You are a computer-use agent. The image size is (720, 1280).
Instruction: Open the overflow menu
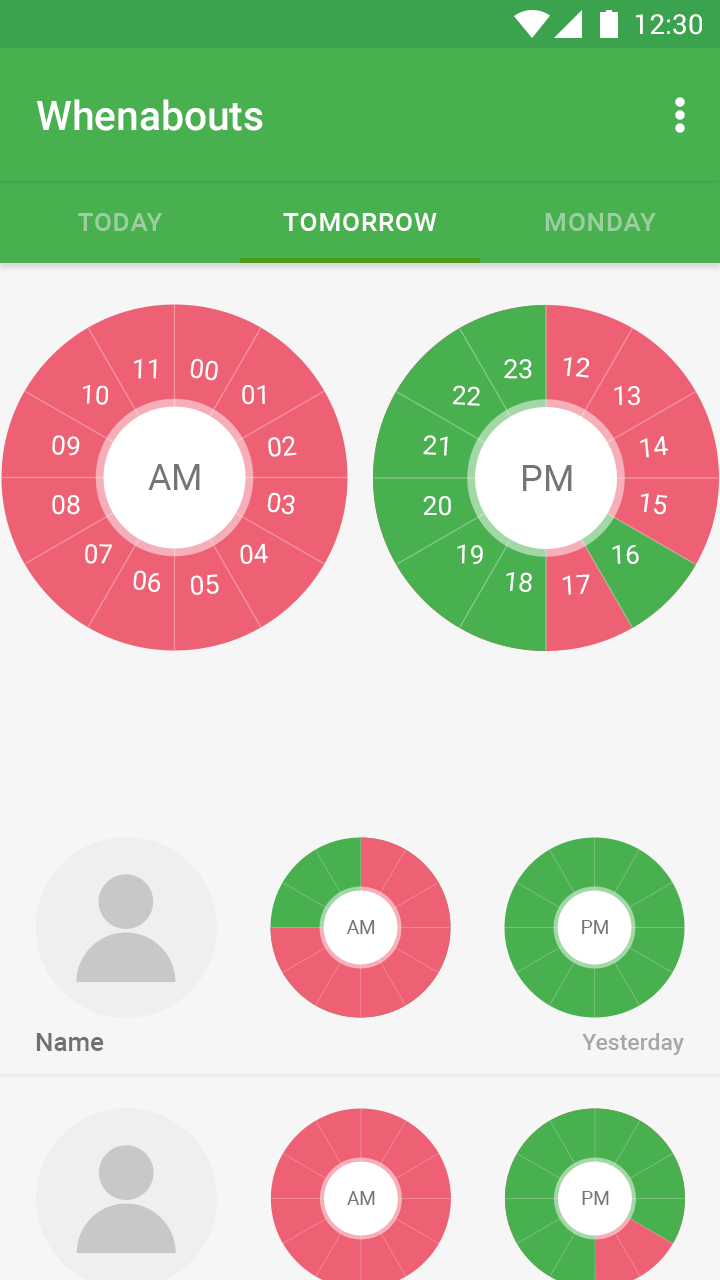(680, 116)
